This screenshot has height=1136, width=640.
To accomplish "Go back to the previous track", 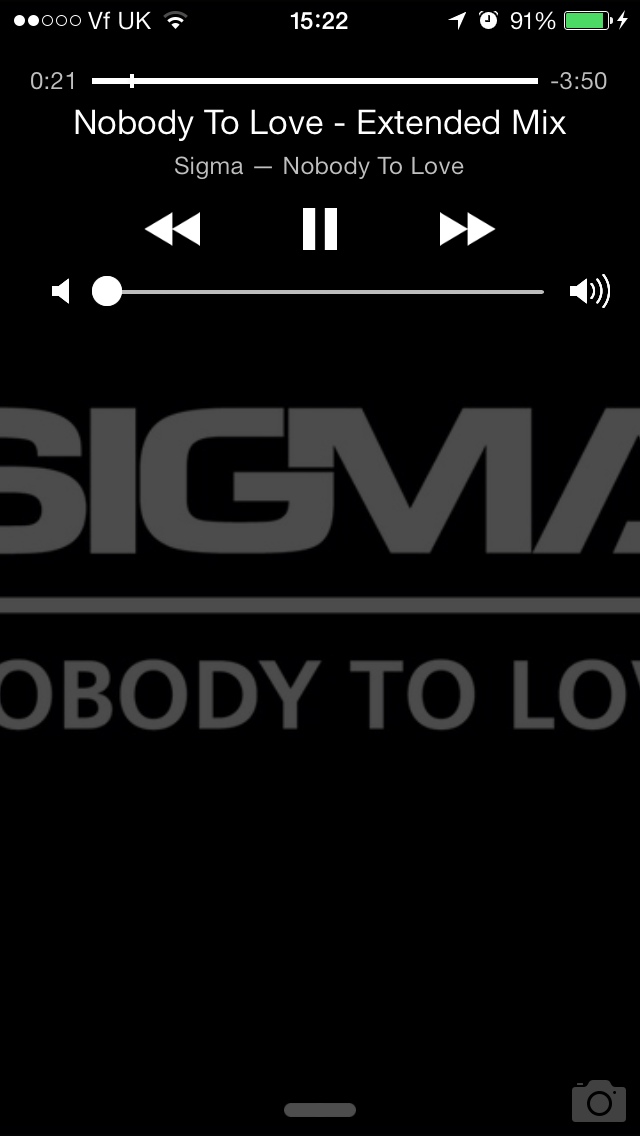I will tap(173, 229).
